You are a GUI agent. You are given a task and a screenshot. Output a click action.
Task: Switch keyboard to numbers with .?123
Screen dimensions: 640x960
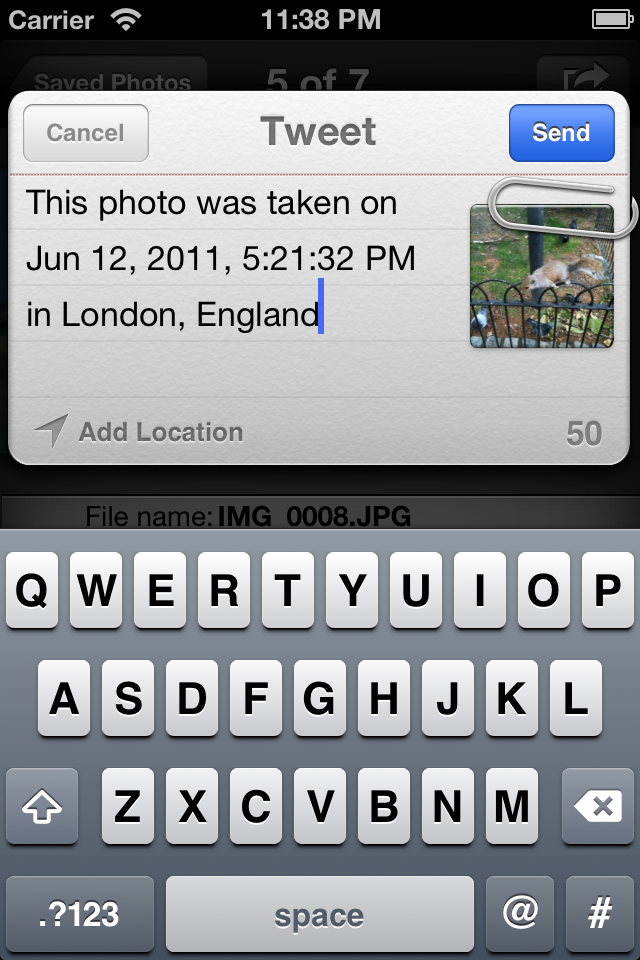[x=80, y=914]
